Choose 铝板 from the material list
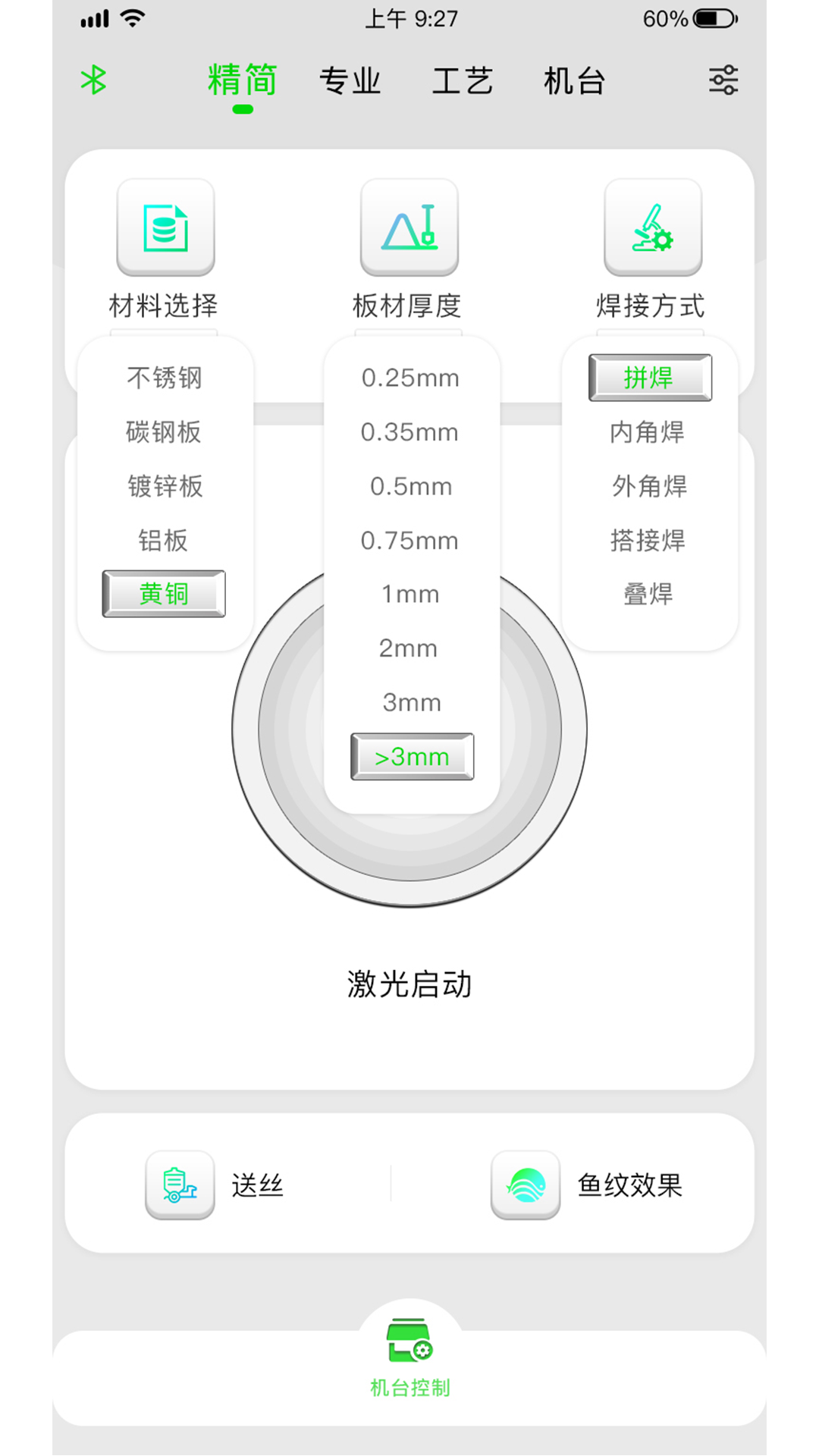 coord(163,541)
